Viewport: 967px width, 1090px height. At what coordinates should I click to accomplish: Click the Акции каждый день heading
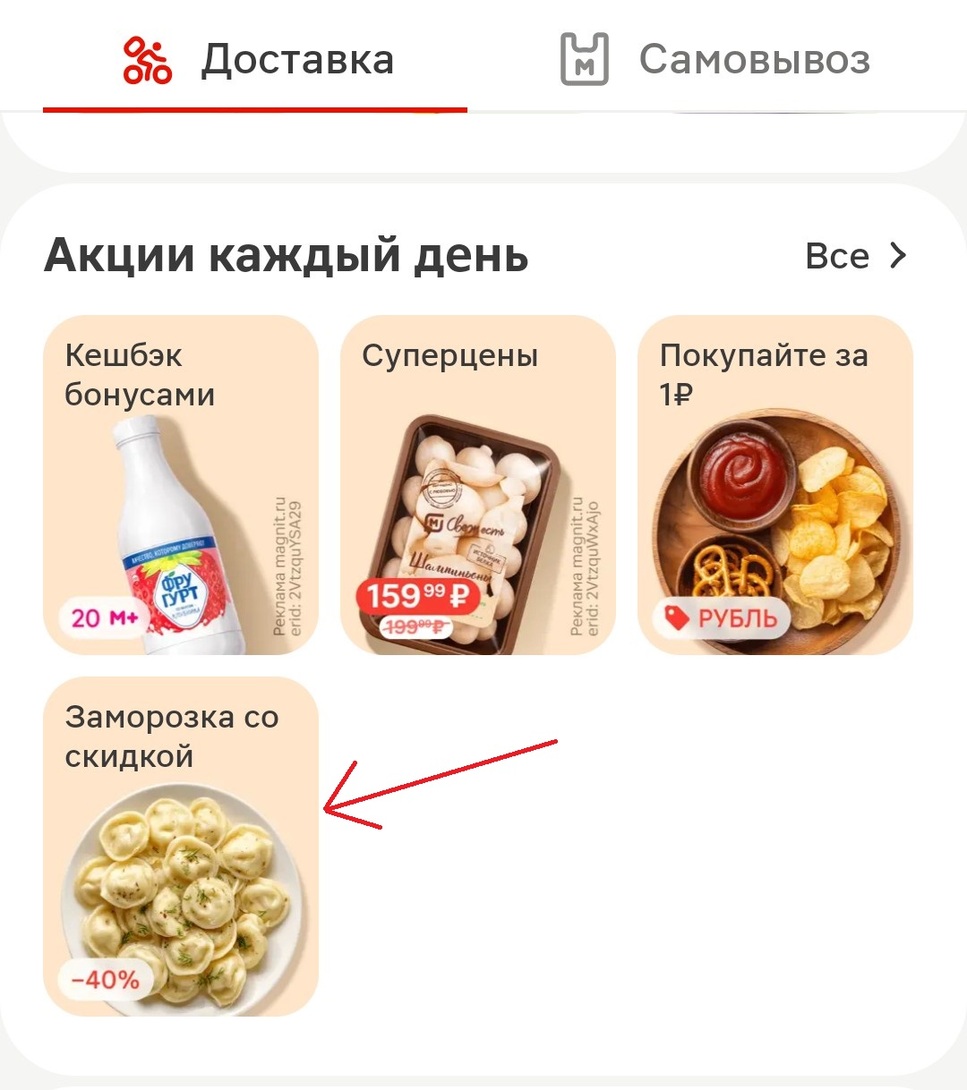[x=285, y=254]
